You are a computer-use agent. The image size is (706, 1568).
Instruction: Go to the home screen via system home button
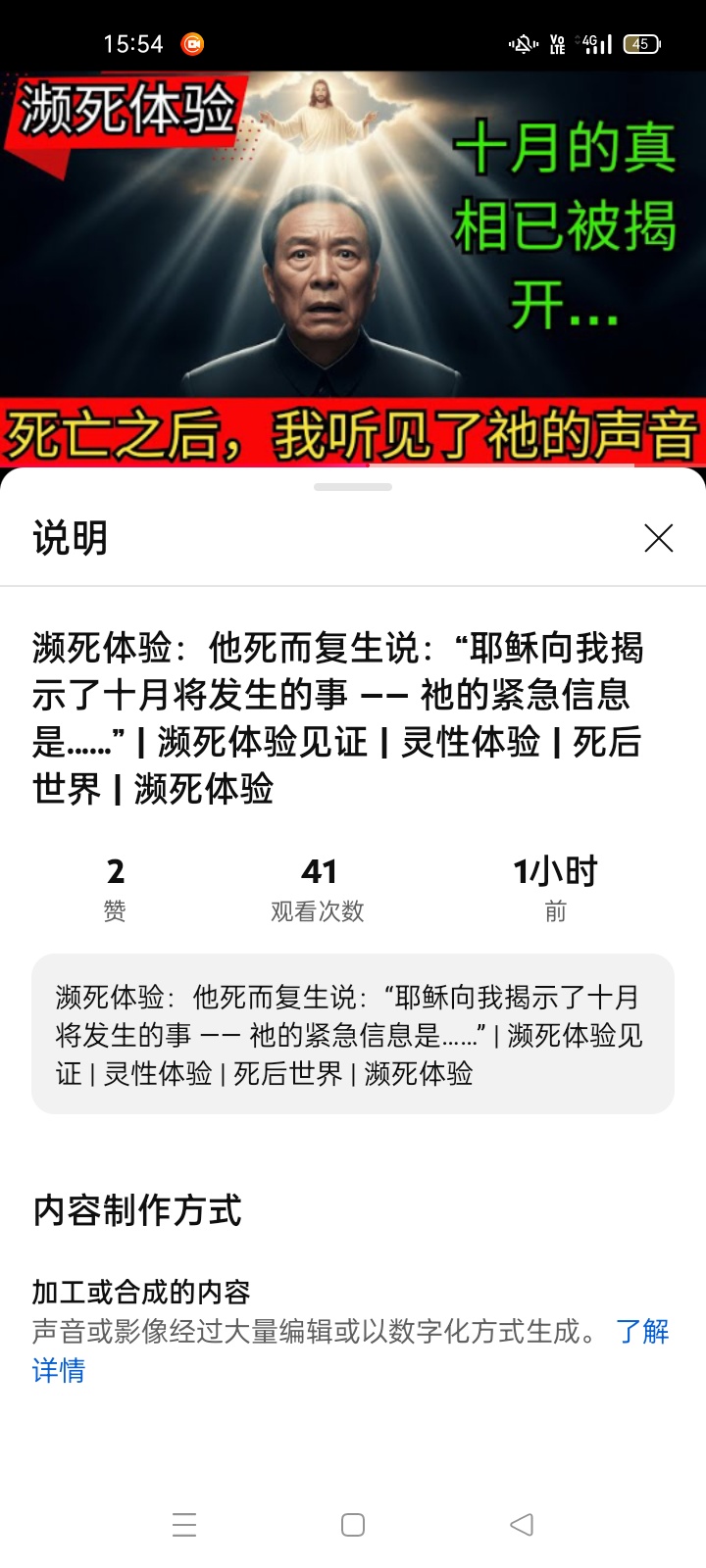click(353, 1524)
